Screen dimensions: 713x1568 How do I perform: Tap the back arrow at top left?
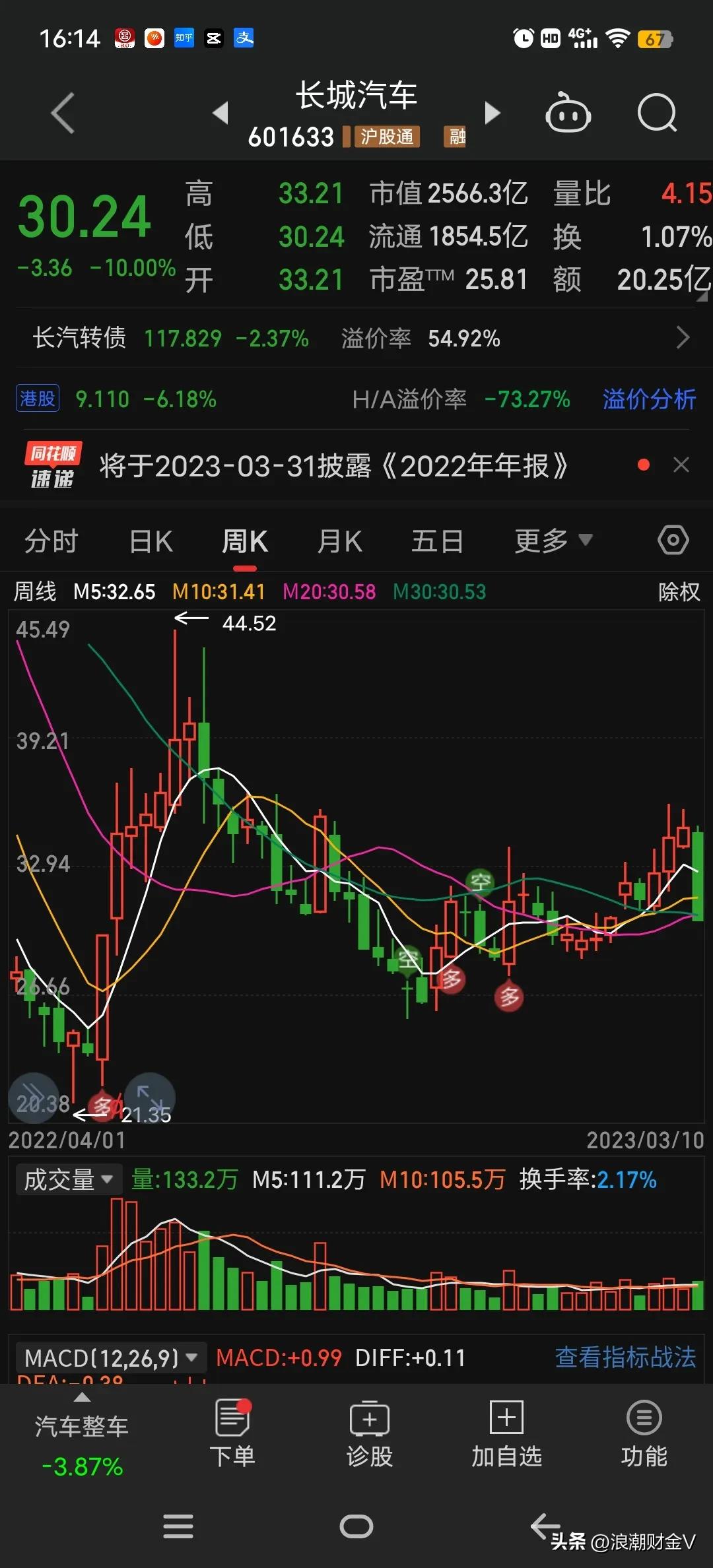coord(63,114)
